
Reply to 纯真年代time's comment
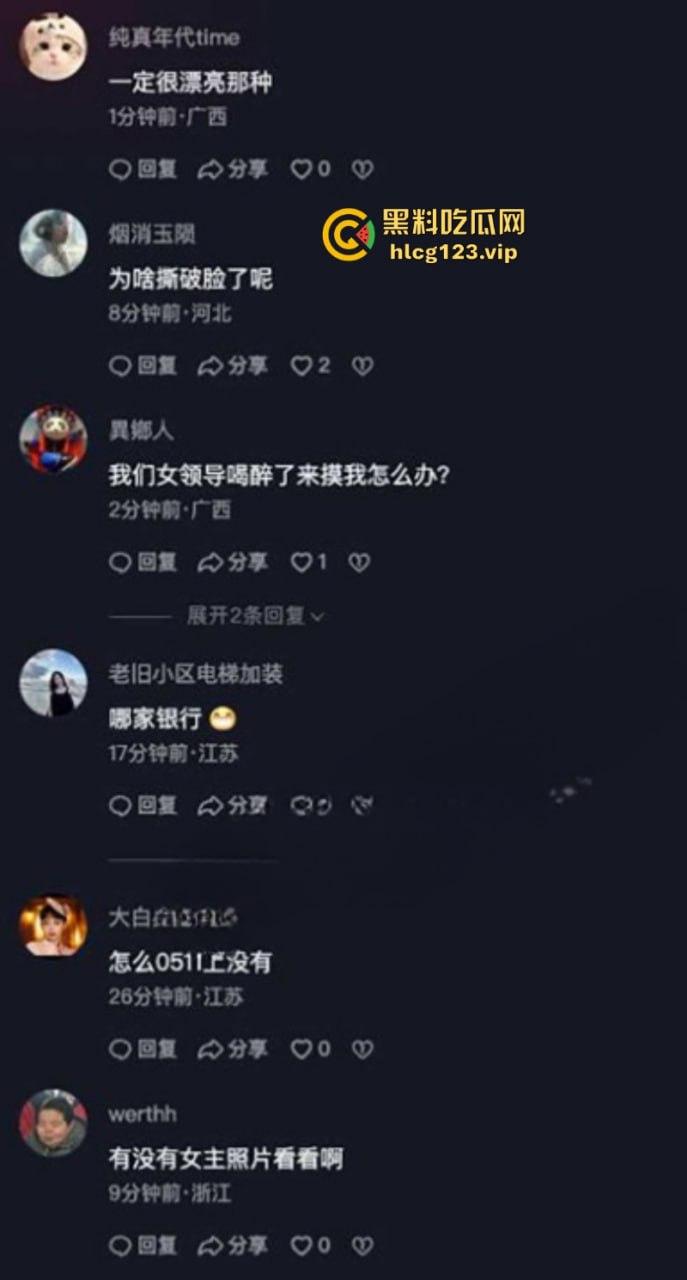[x=143, y=169]
